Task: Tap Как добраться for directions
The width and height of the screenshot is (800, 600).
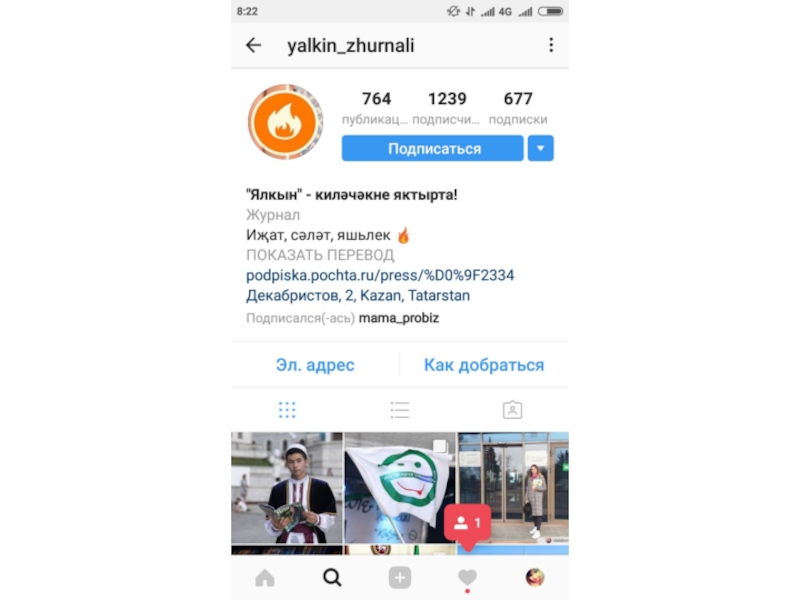Action: [484, 365]
